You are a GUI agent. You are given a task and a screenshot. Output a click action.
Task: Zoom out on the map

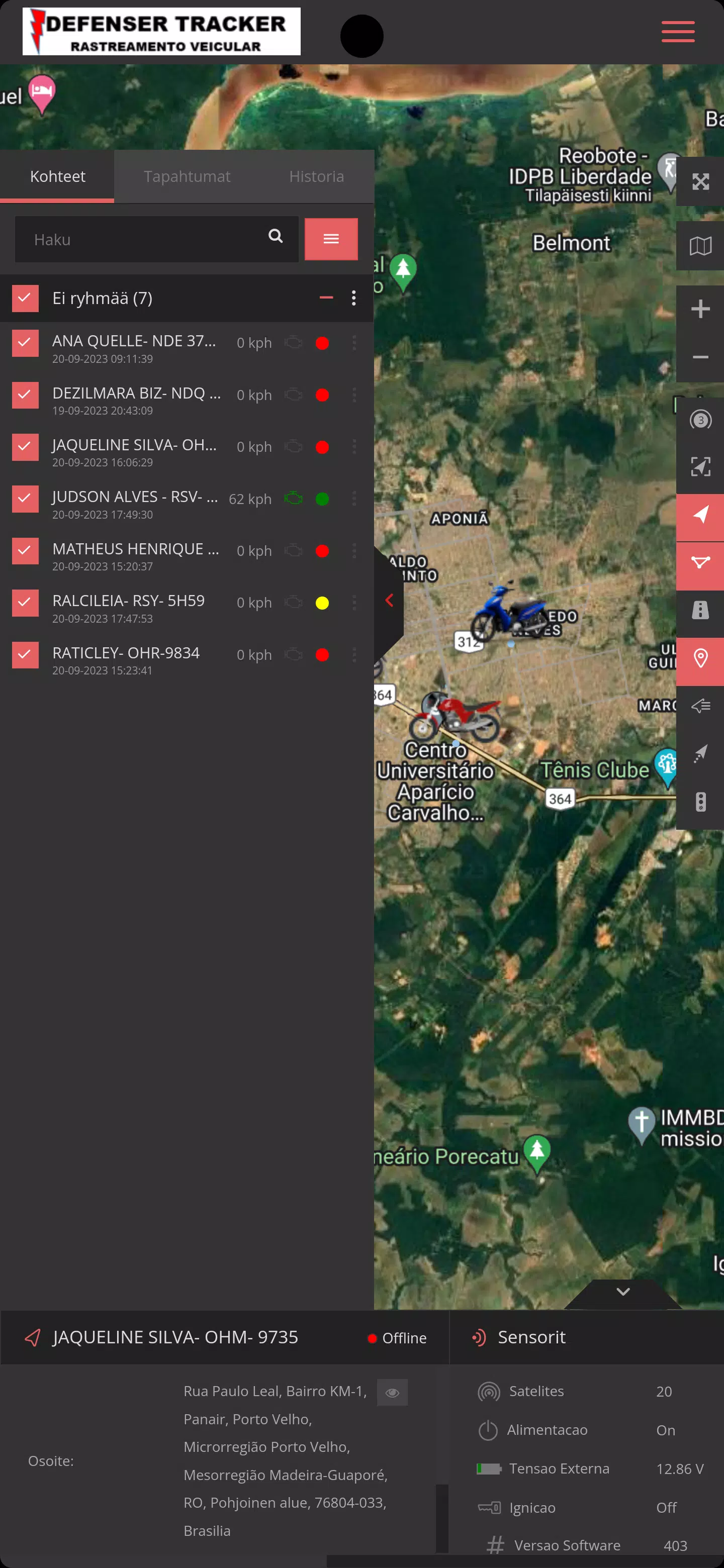(700, 357)
